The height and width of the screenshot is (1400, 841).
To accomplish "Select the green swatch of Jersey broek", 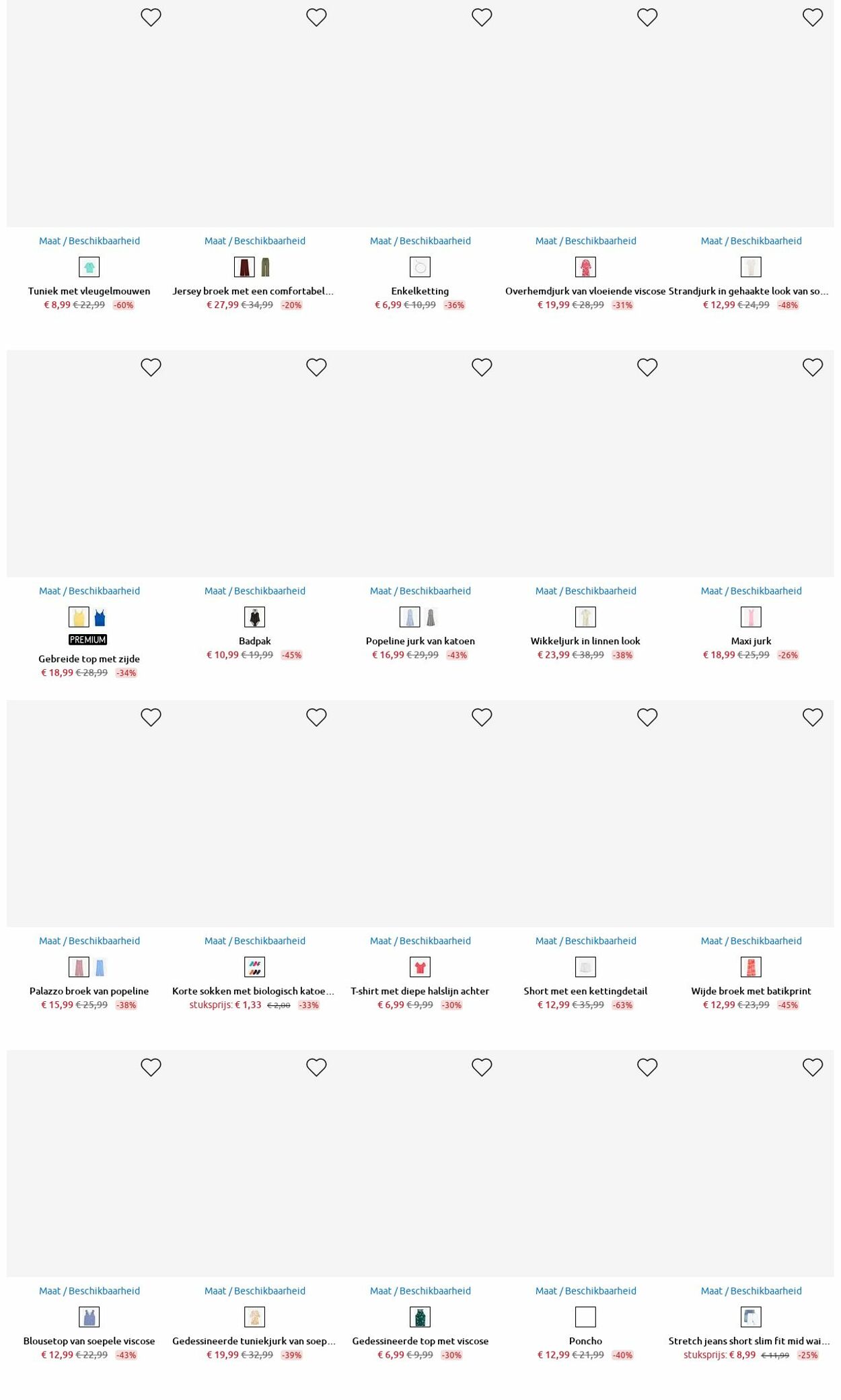I will click(266, 267).
